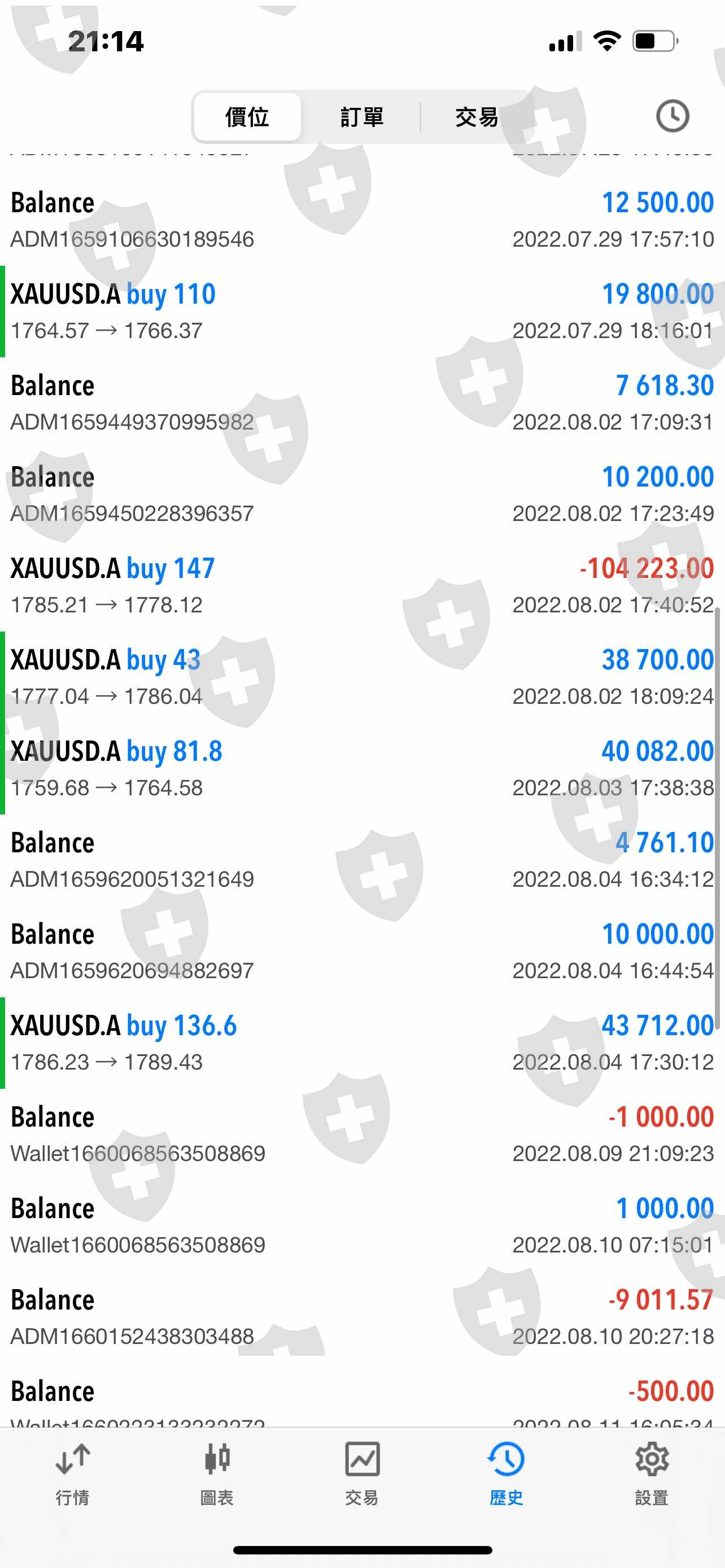Open the XAUUSD.A buy 136.6 row
Screen dimensions: 725x1568
[x=362, y=1043]
